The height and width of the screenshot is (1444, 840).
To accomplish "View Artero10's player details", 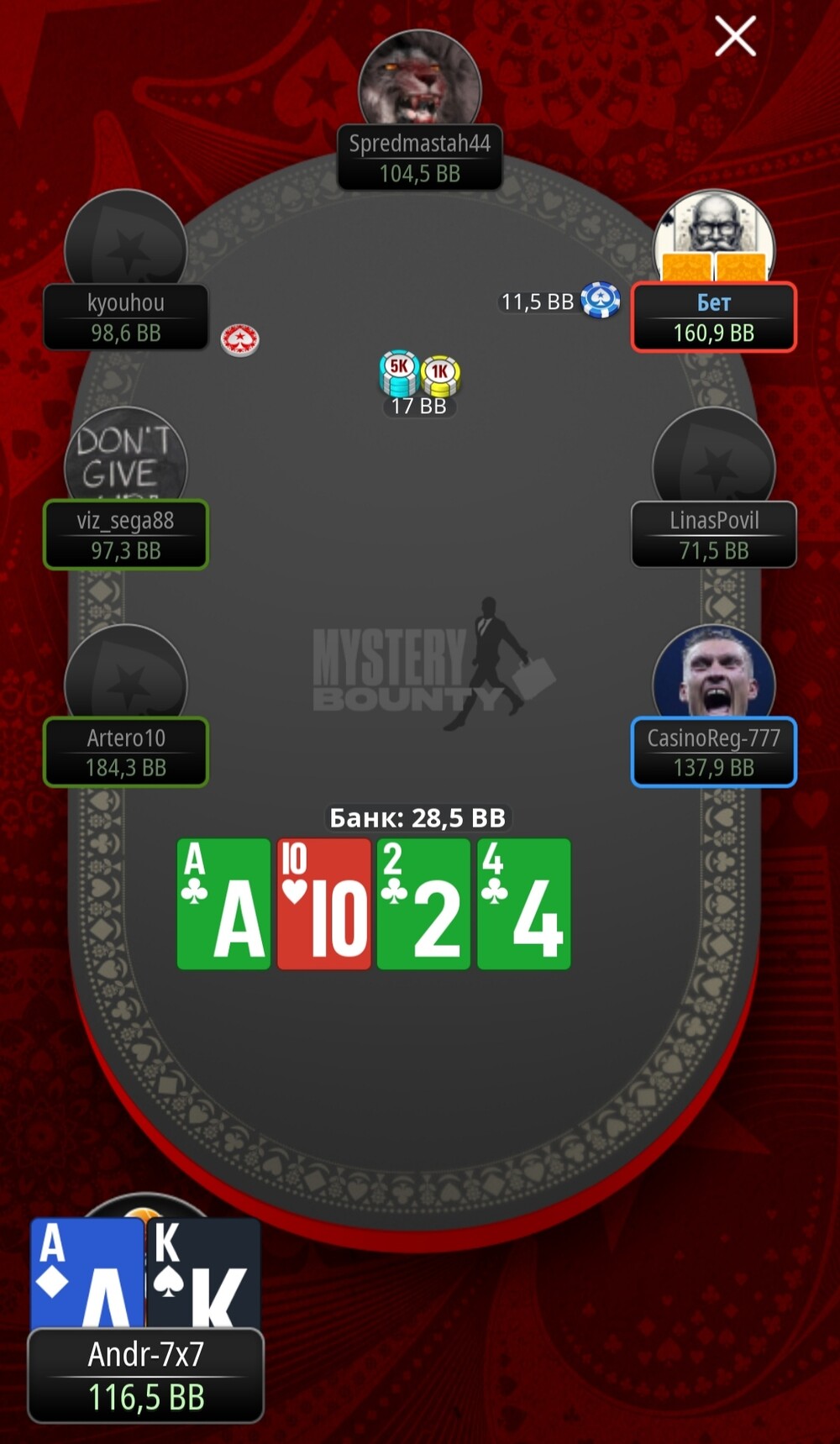I will [126, 752].
